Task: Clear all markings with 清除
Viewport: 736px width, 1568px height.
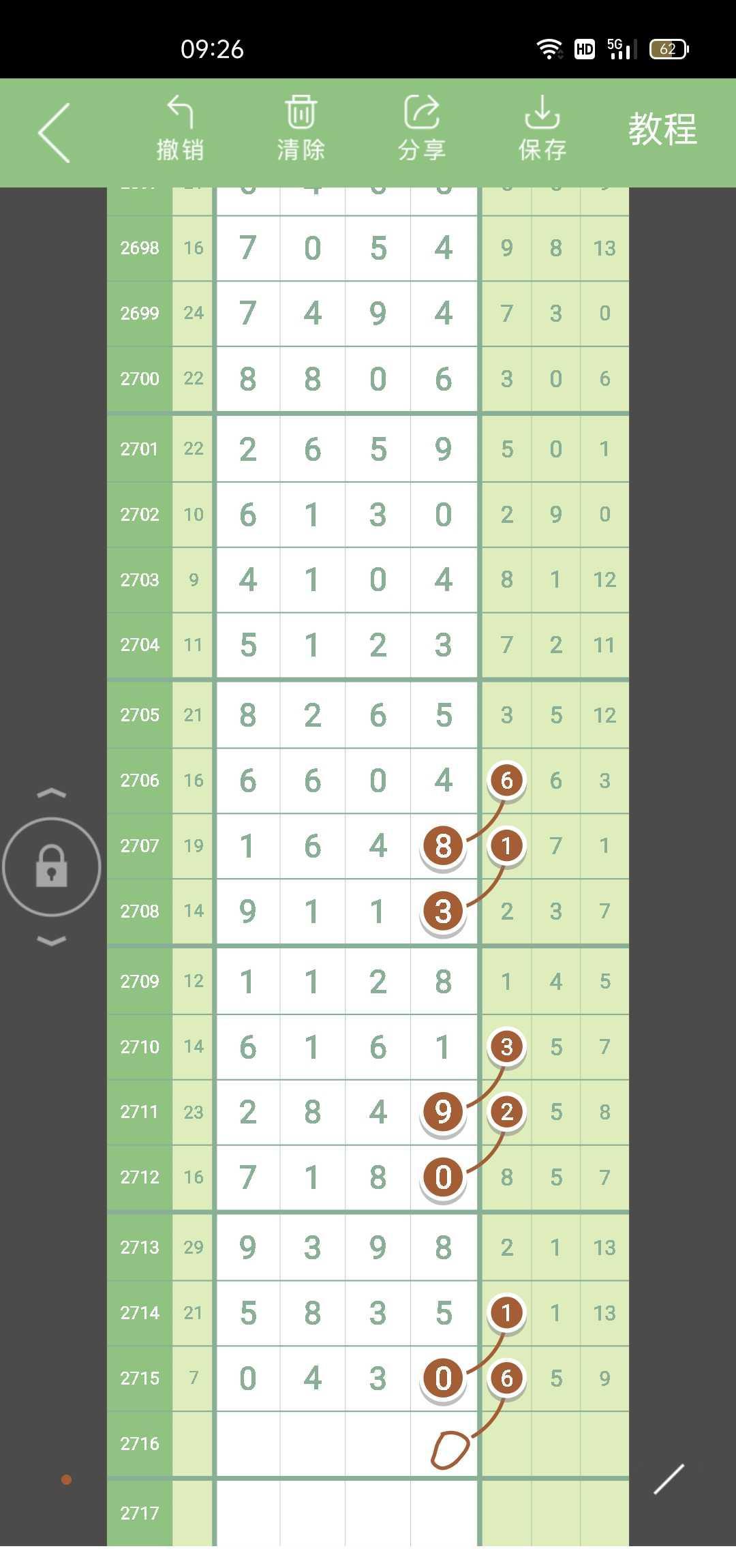Action: coord(301,130)
